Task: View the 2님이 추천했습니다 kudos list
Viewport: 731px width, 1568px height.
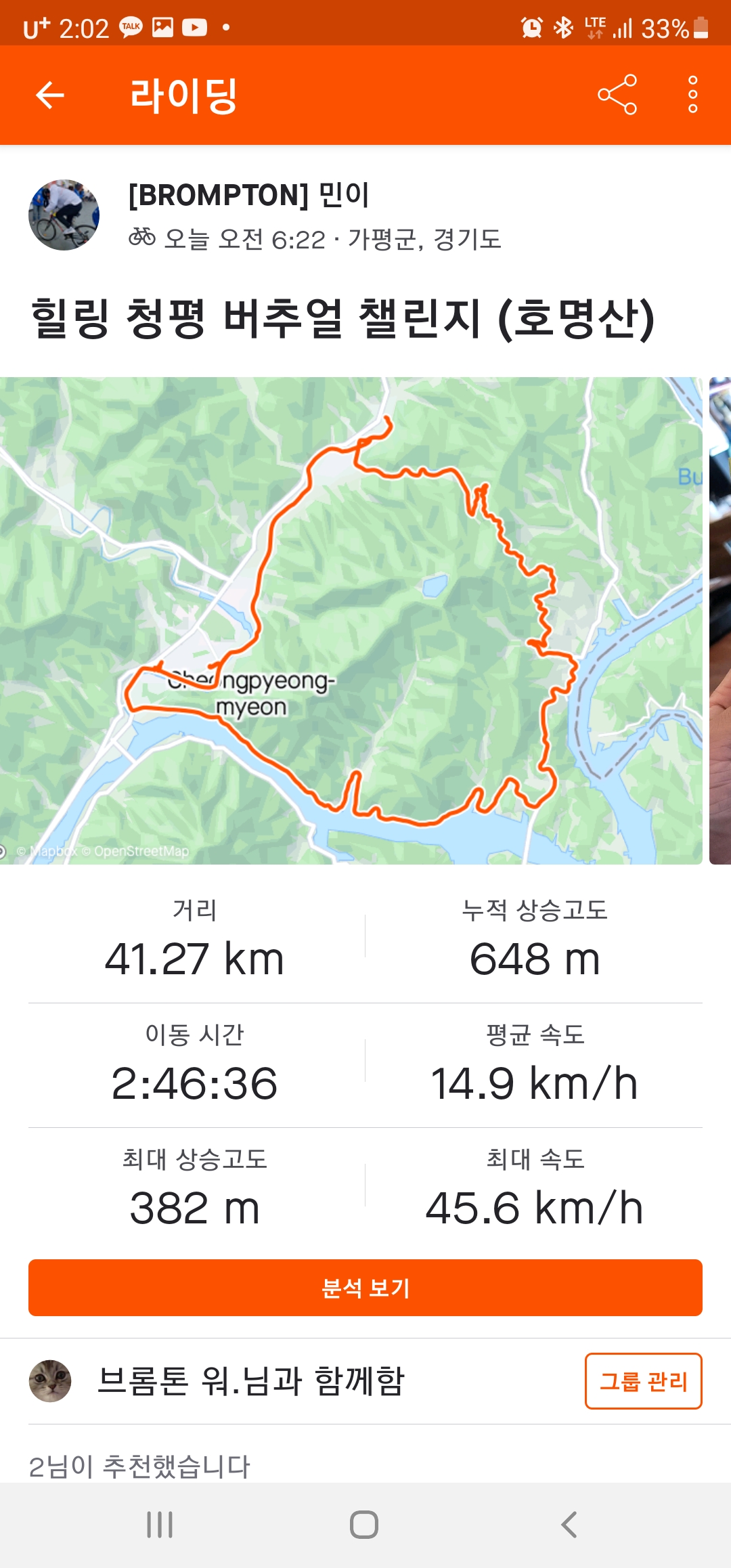Action: (x=139, y=1466)
